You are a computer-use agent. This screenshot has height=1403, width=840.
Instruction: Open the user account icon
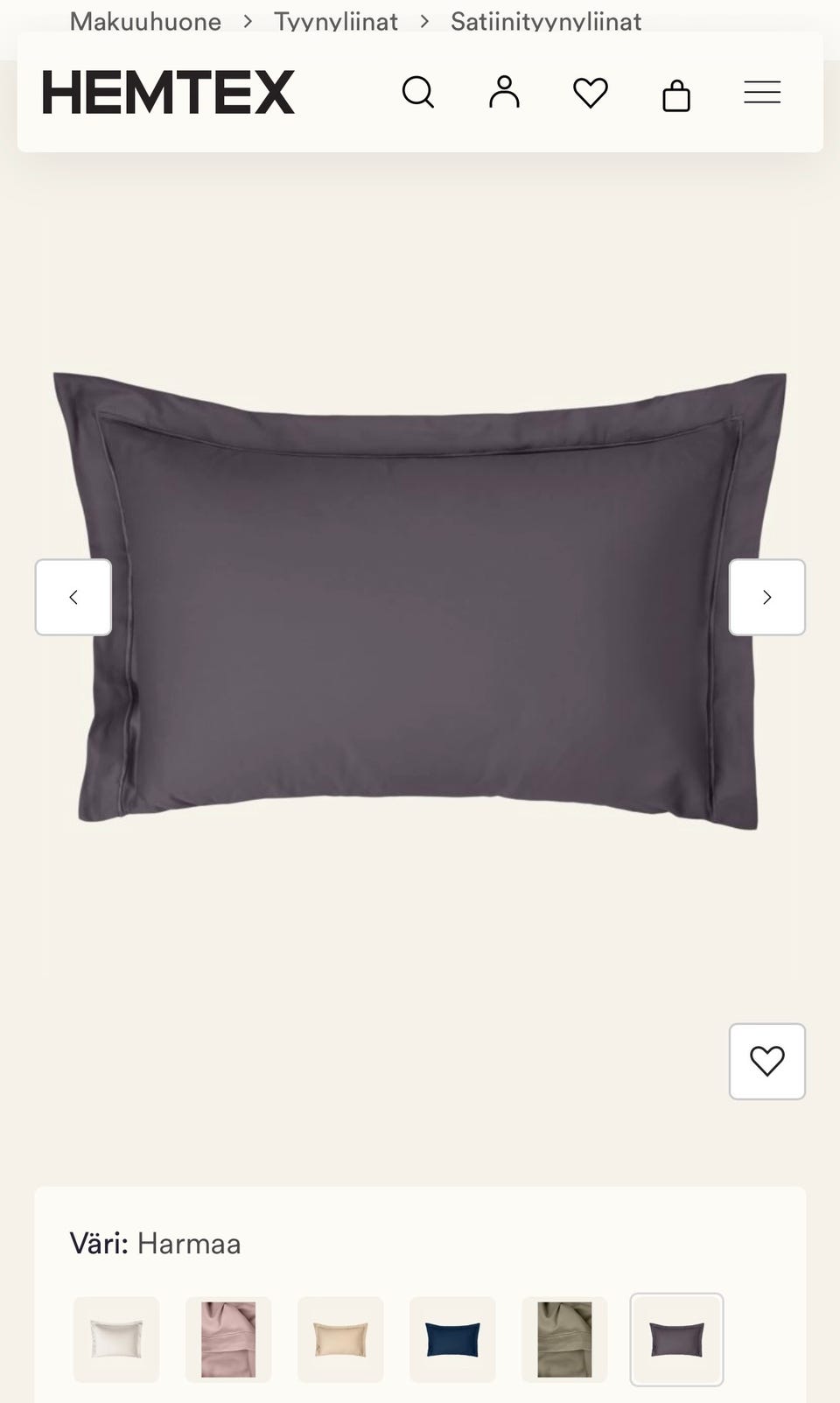tap(504, 92)
